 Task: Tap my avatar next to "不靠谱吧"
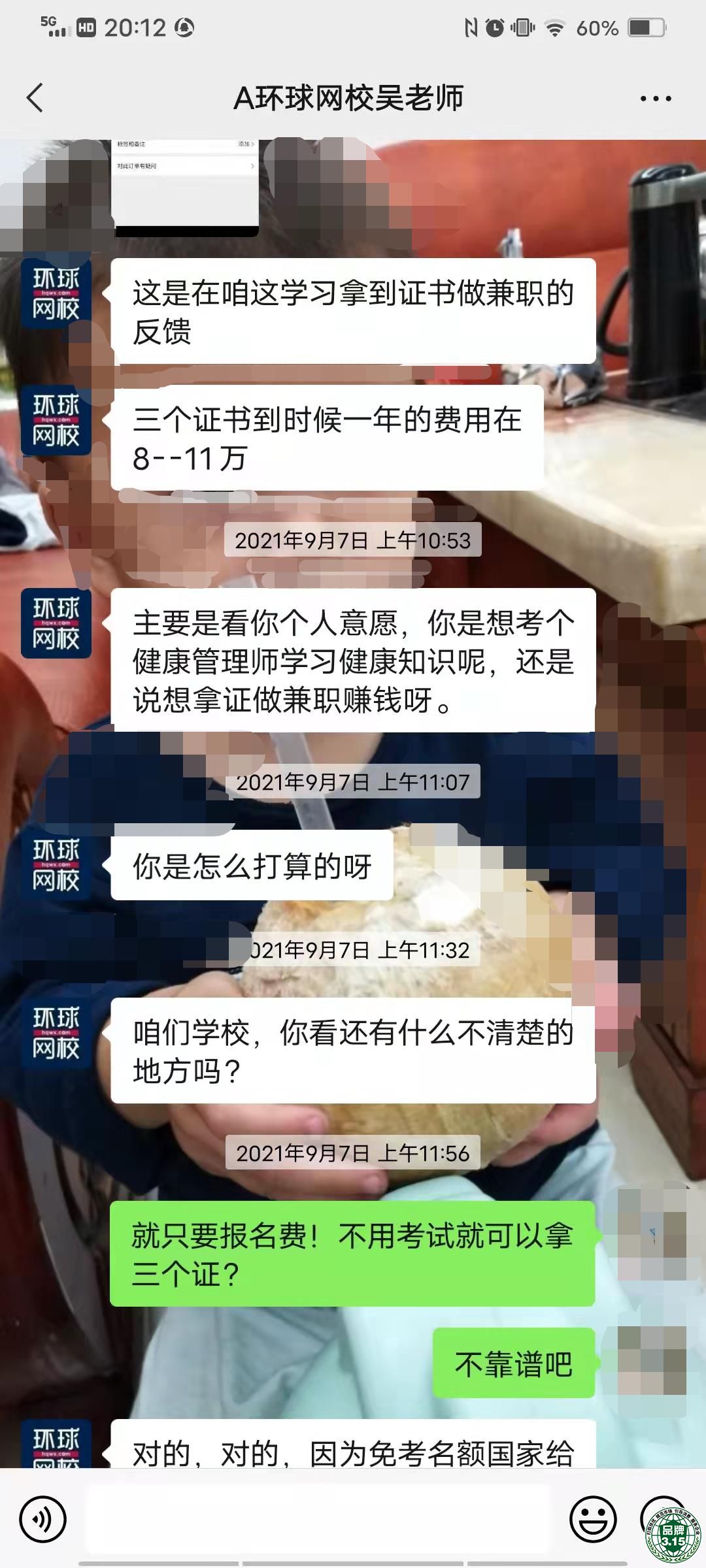tap(652, 1362)
